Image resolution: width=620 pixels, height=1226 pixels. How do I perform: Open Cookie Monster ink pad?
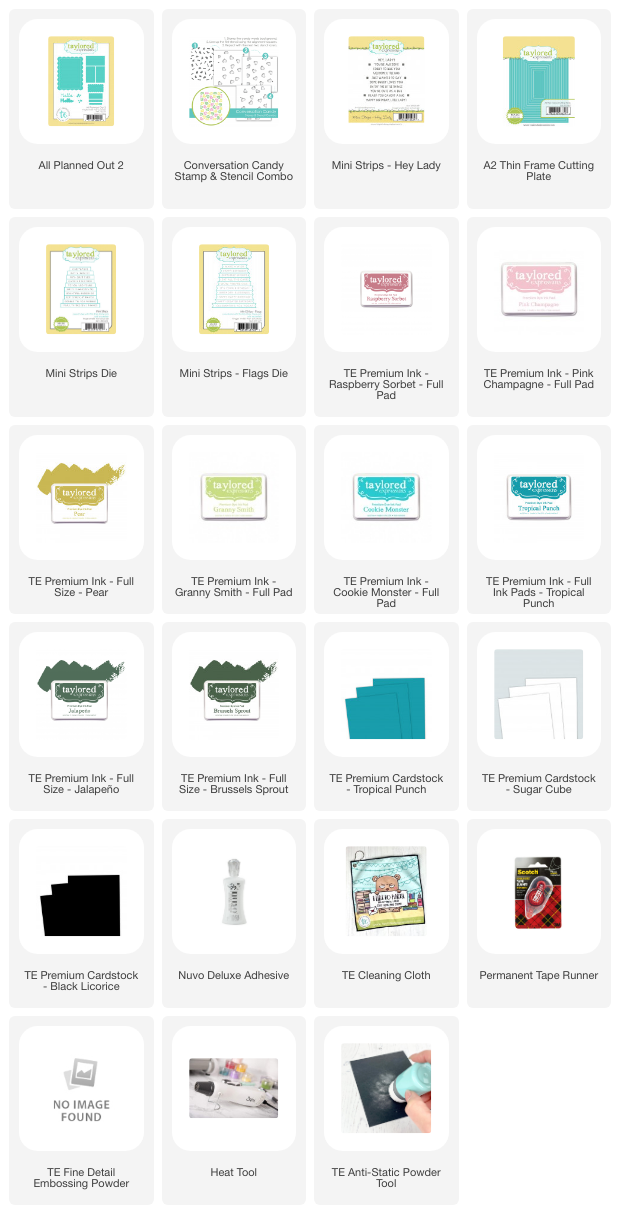click(386, 497)
